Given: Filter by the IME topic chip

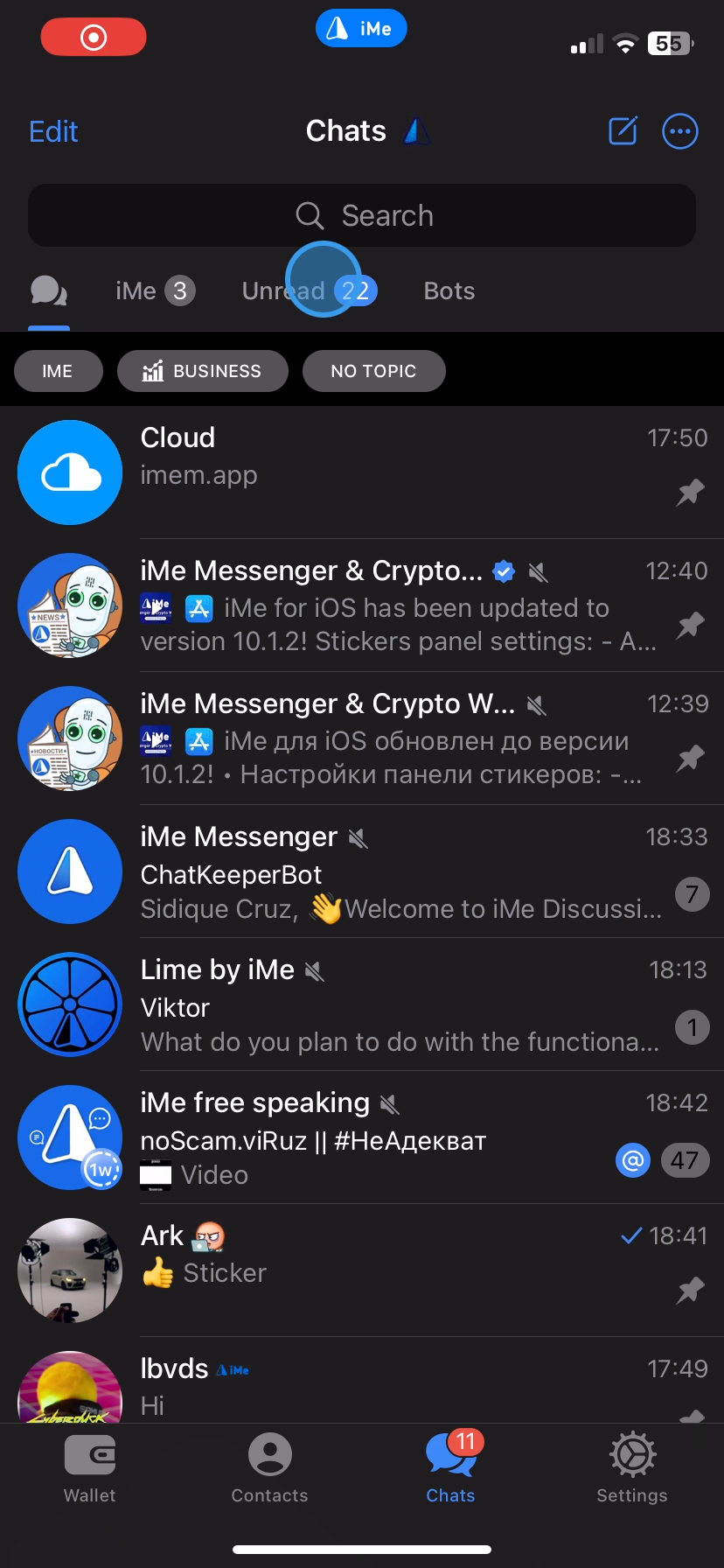Looking at the screenshot, I should (58, 371).
